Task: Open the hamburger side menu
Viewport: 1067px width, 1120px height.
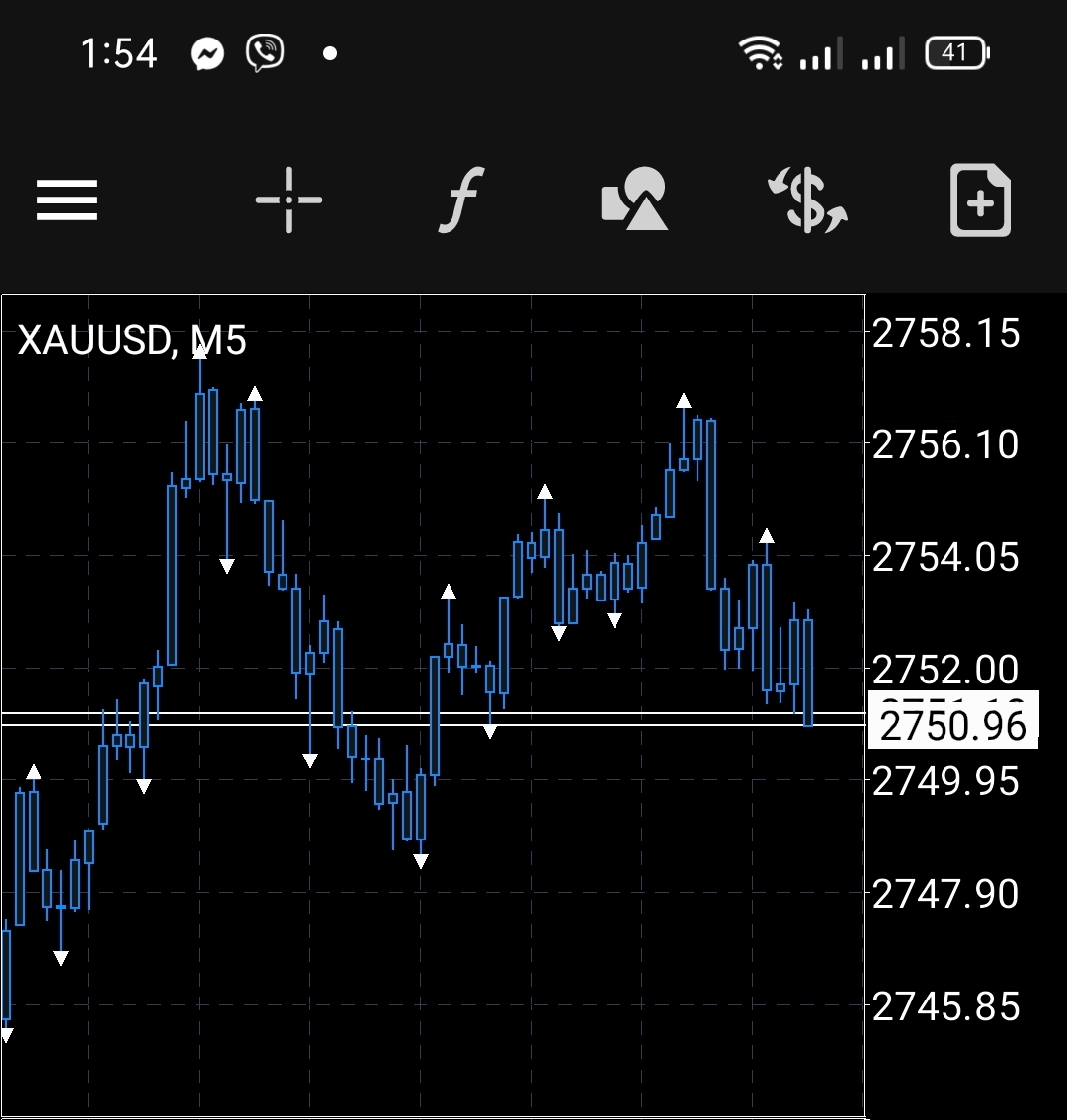Action: click(67, 200)
